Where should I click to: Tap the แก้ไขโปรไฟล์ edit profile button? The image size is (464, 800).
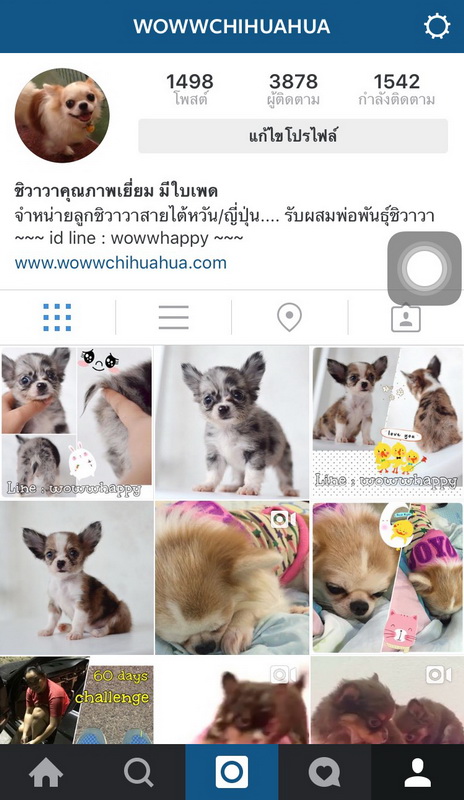[x=293, y=136]
